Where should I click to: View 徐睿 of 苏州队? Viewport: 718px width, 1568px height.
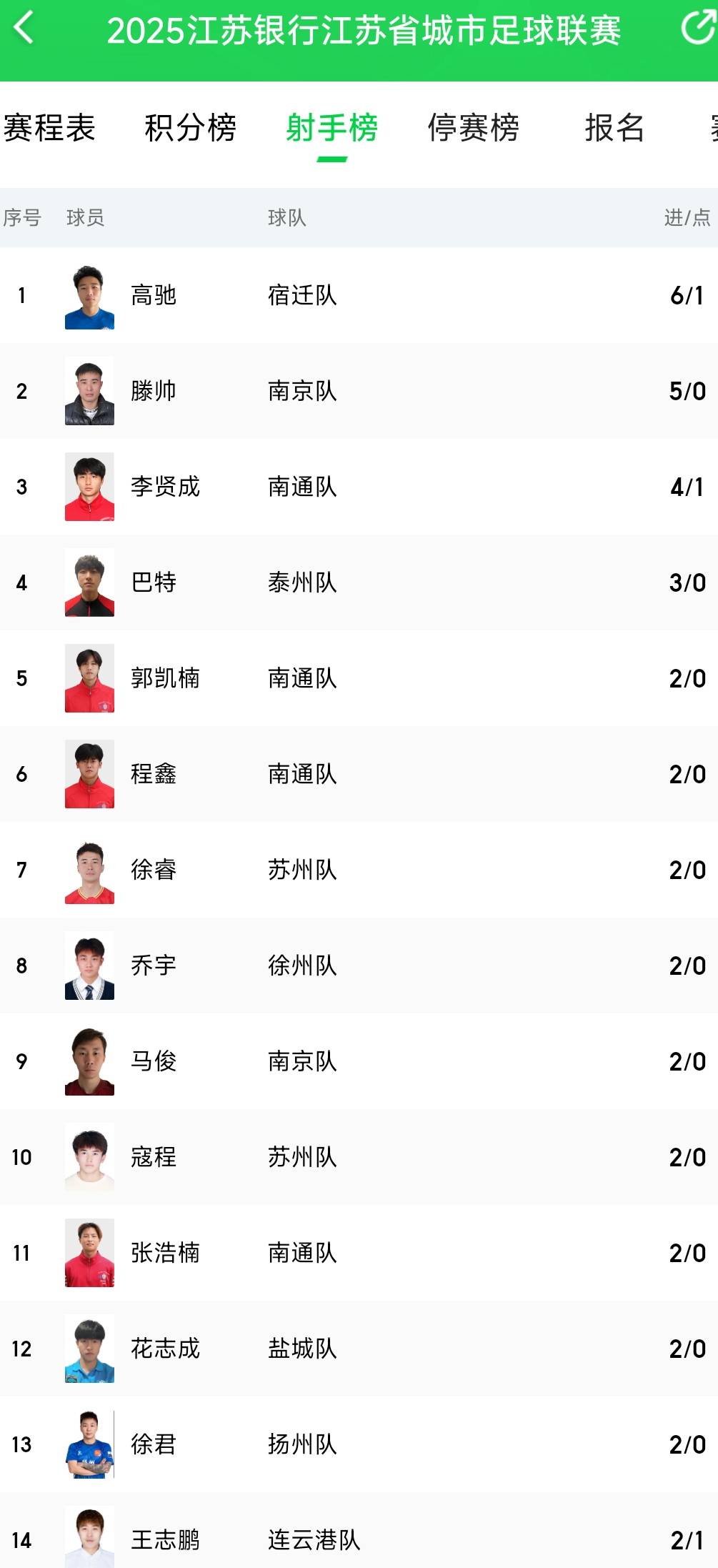pos(153,870)
